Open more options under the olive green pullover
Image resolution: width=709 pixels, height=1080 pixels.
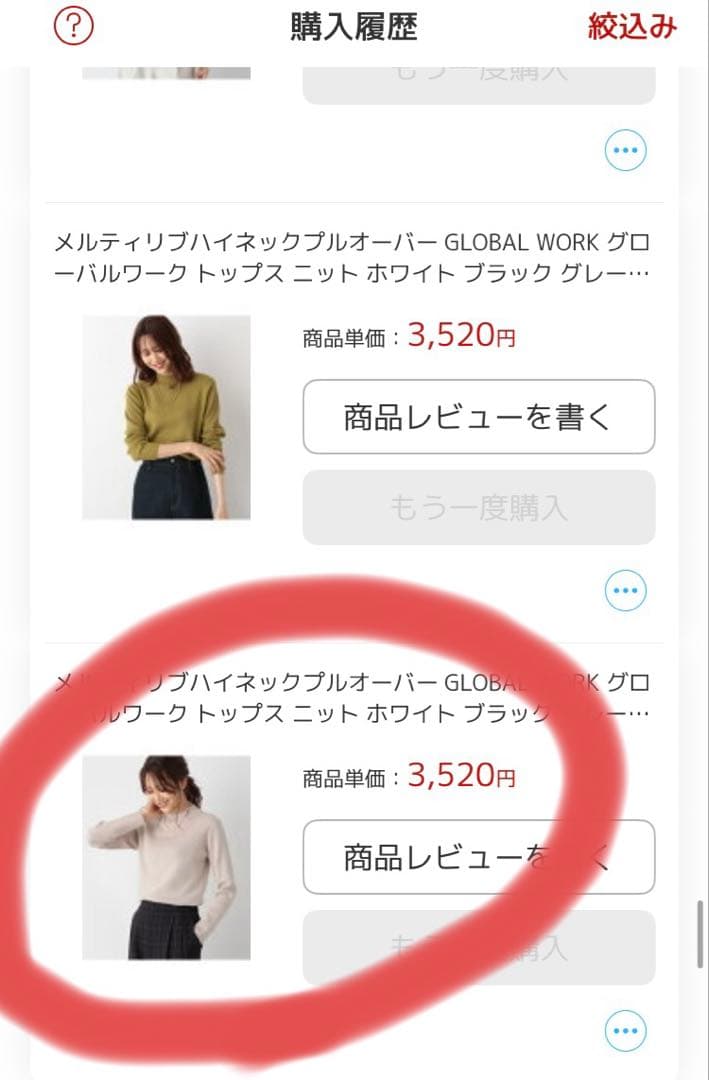pyautogui.click(x=626, y=591)
